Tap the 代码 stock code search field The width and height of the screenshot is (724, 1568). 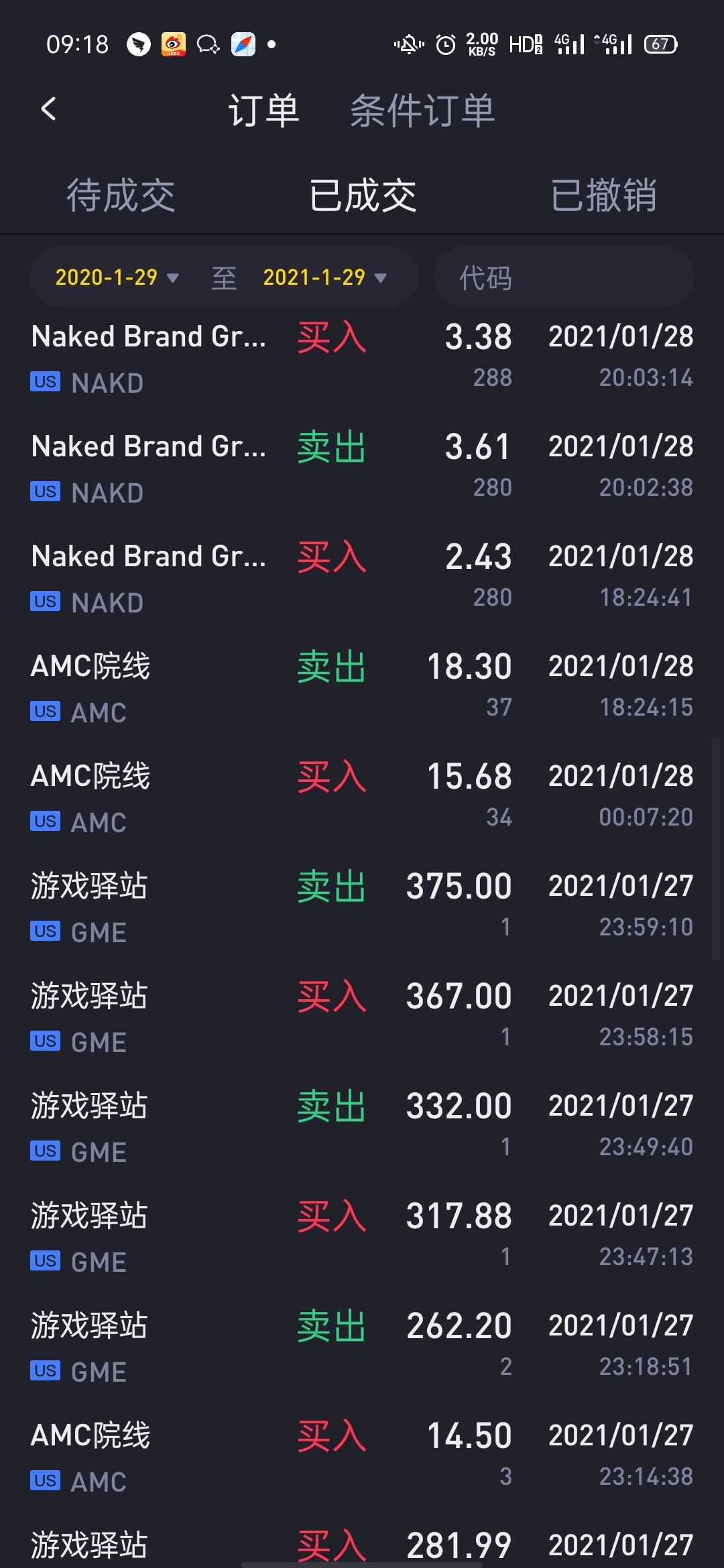563,277
